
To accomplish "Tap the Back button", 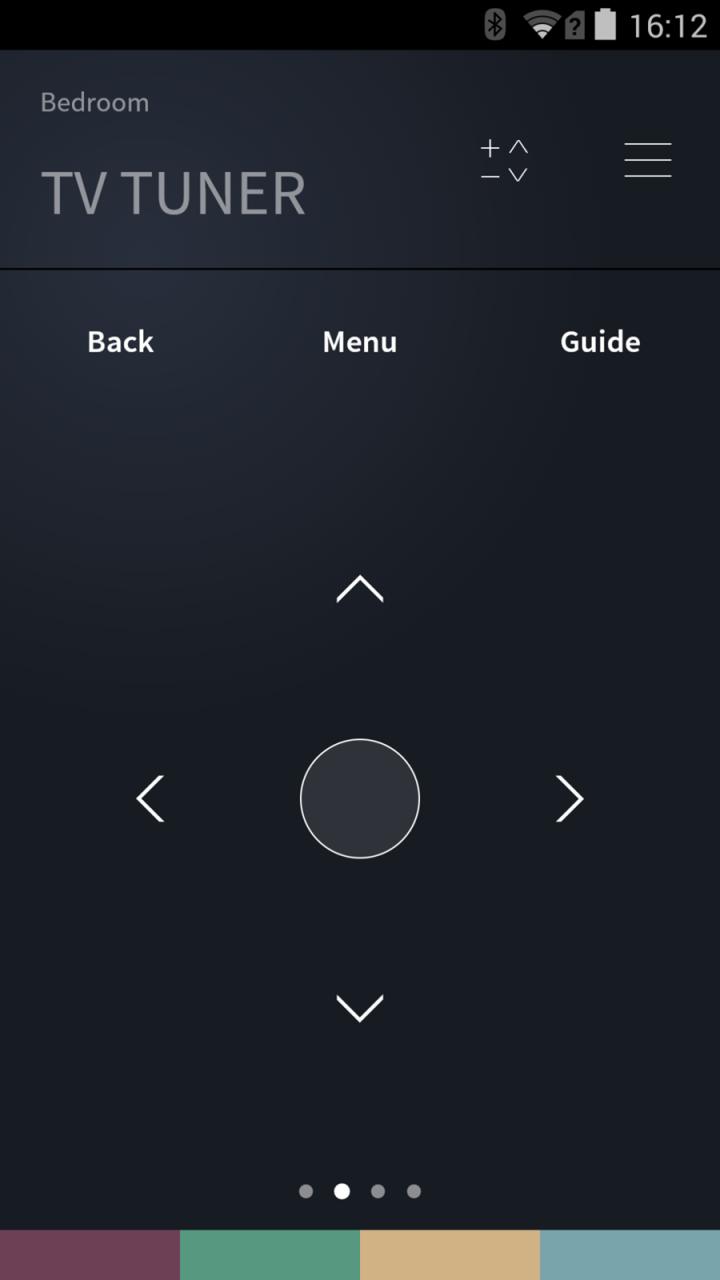I will tap(120, 342).
